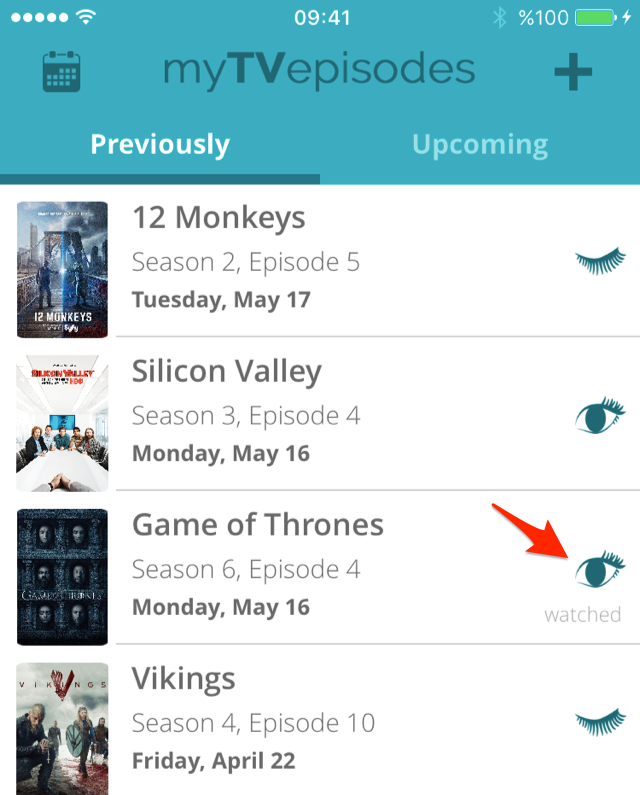Switch to the Upcoming tab
640x795 pixels.
tap(480, 145)
